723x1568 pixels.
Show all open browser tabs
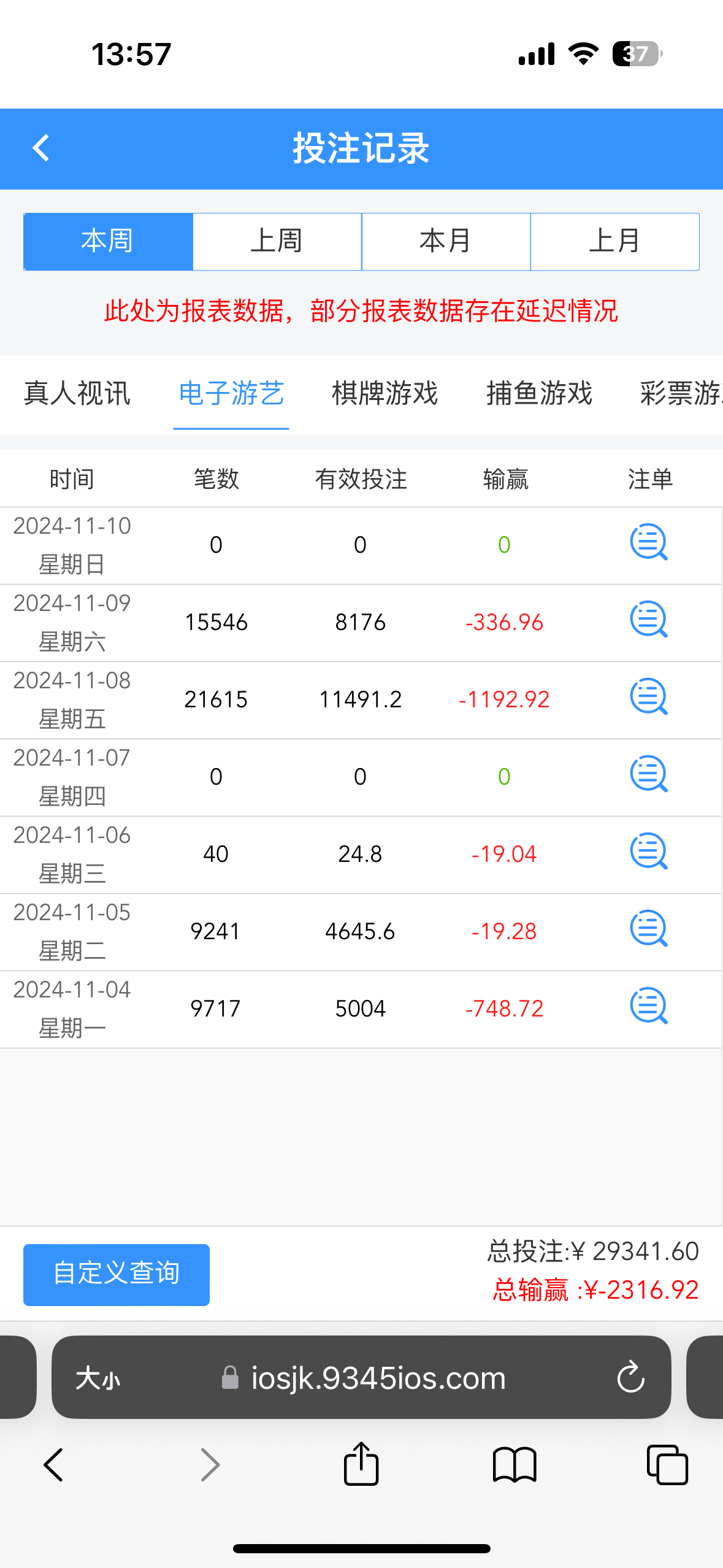tap(667, 1464)
